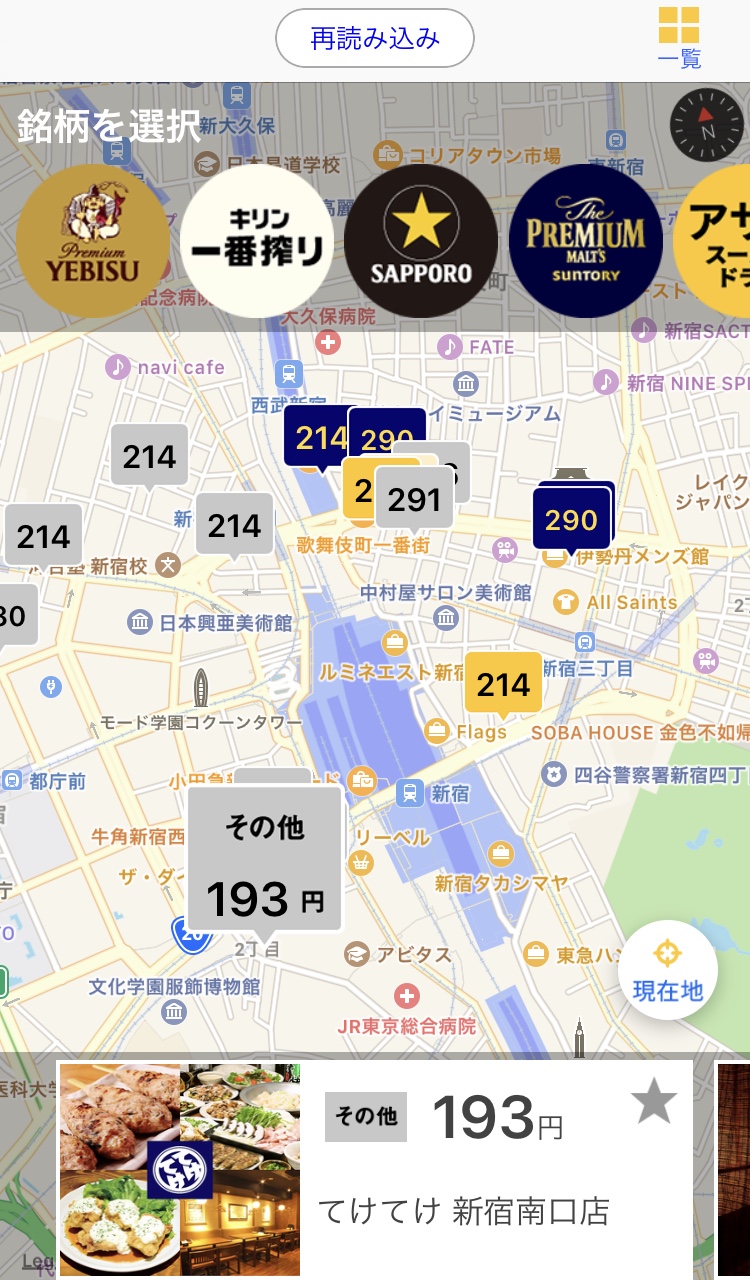Tap the 再読み込み reload button
This screenshot has width=750, height=1280.
point(374,39)
